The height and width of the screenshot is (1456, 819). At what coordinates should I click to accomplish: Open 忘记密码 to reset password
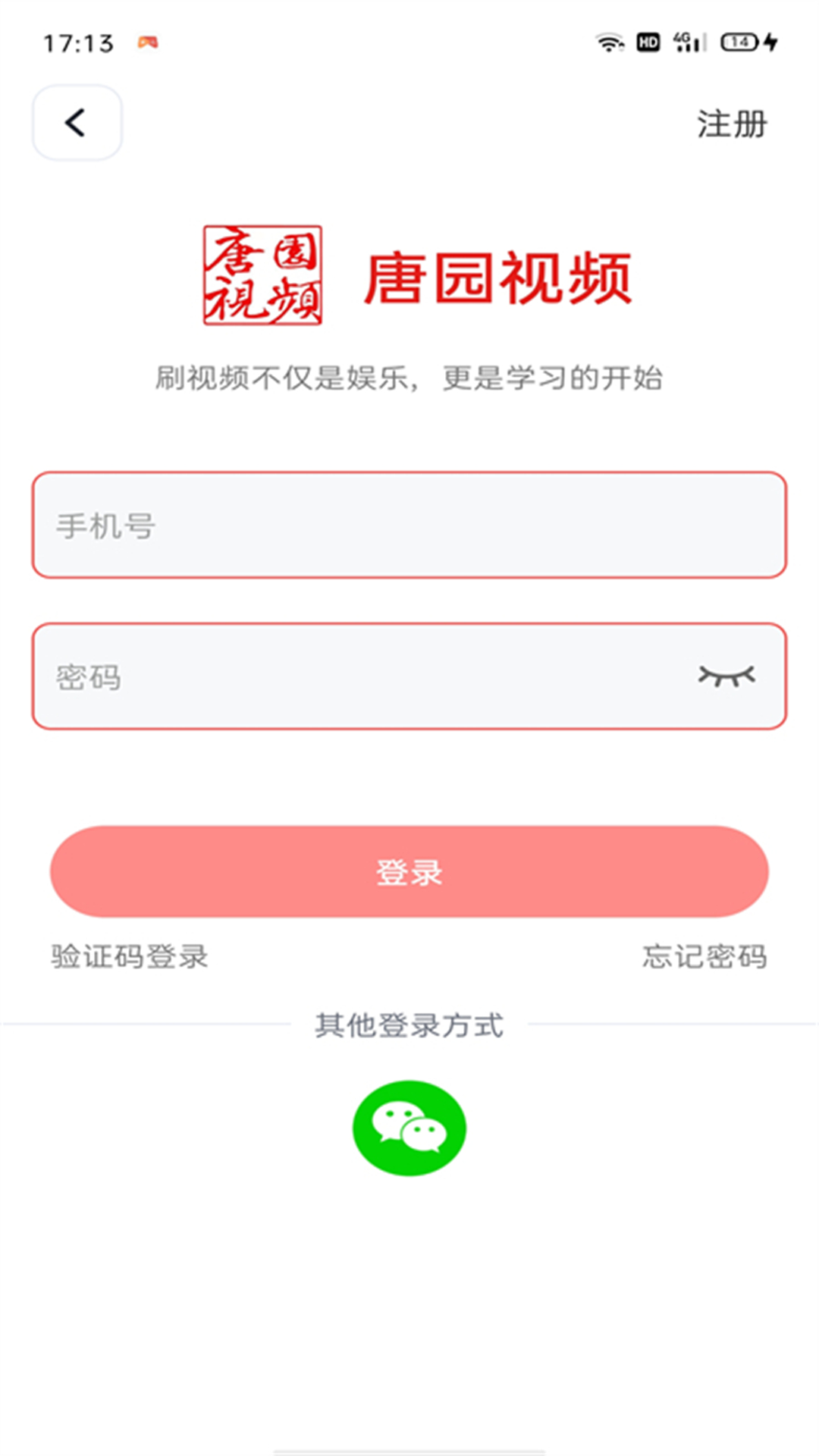pyautogui.click(x=704, y=957)
